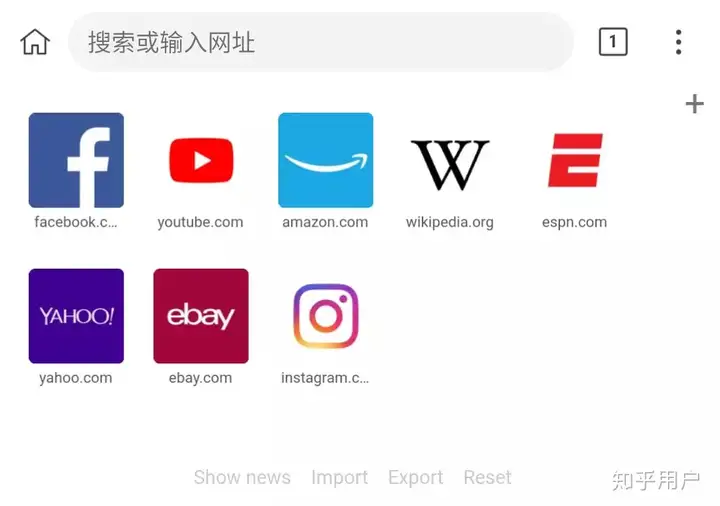Focus the search or URL address bar
The height and width of the screenshot is (506, 720).
pos(320,42)
